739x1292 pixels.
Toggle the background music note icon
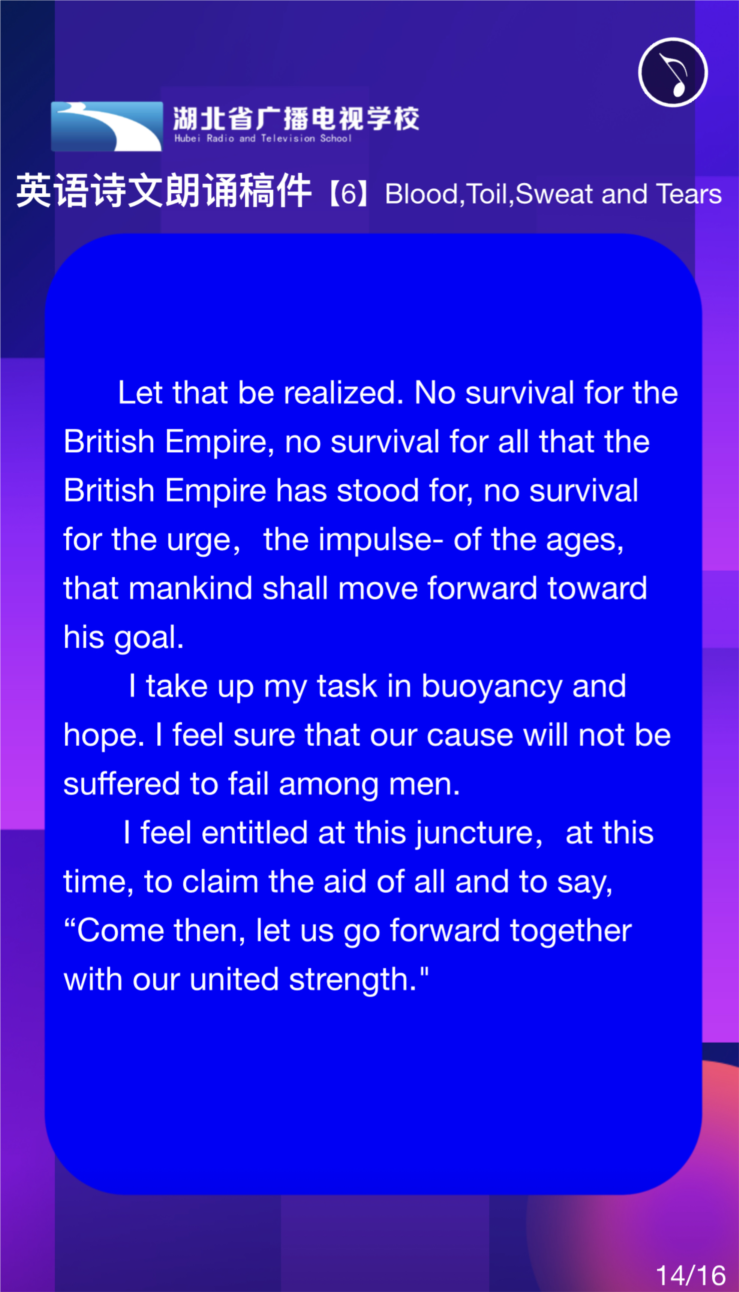(672, 72)
